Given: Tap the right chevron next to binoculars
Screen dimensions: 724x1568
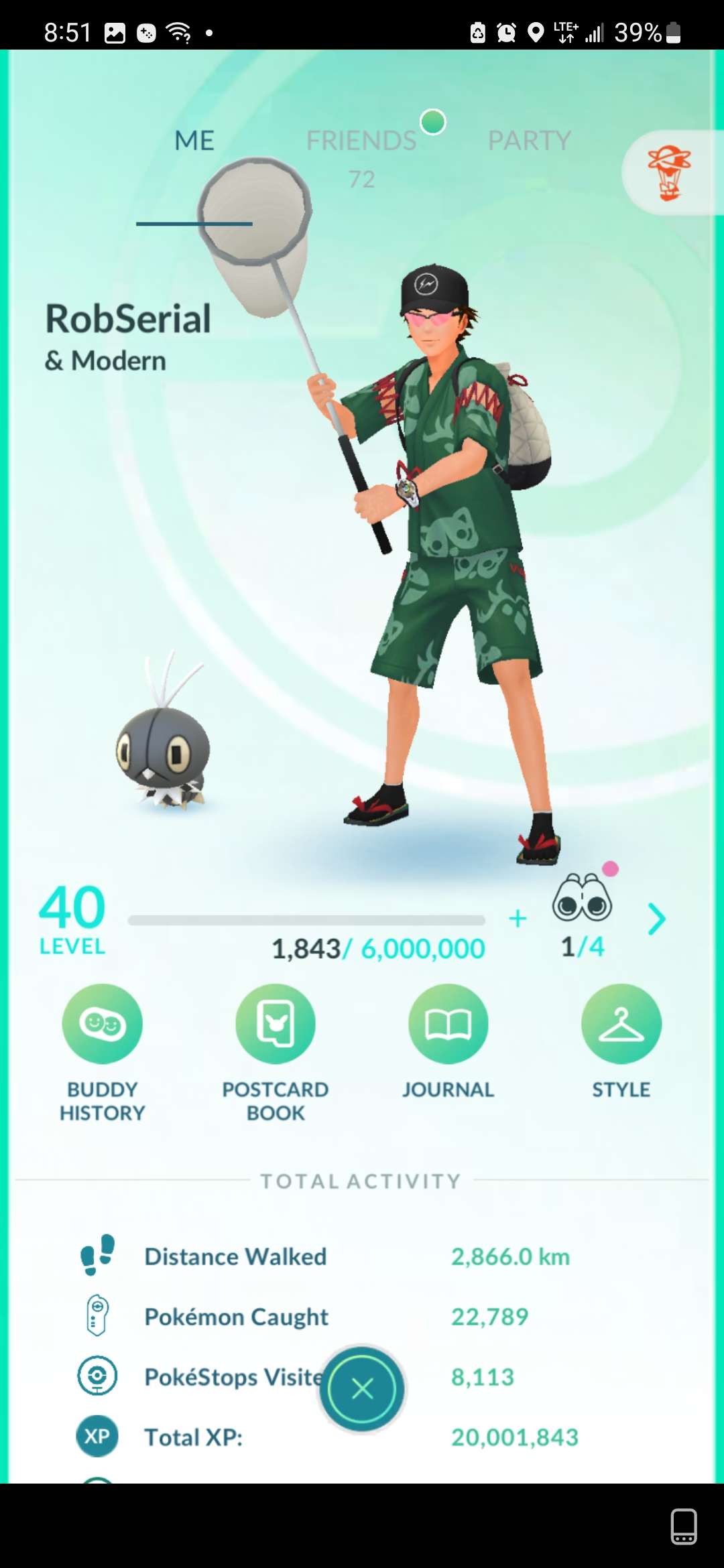Looking at the screenshot, I should [x=657, y=919].
